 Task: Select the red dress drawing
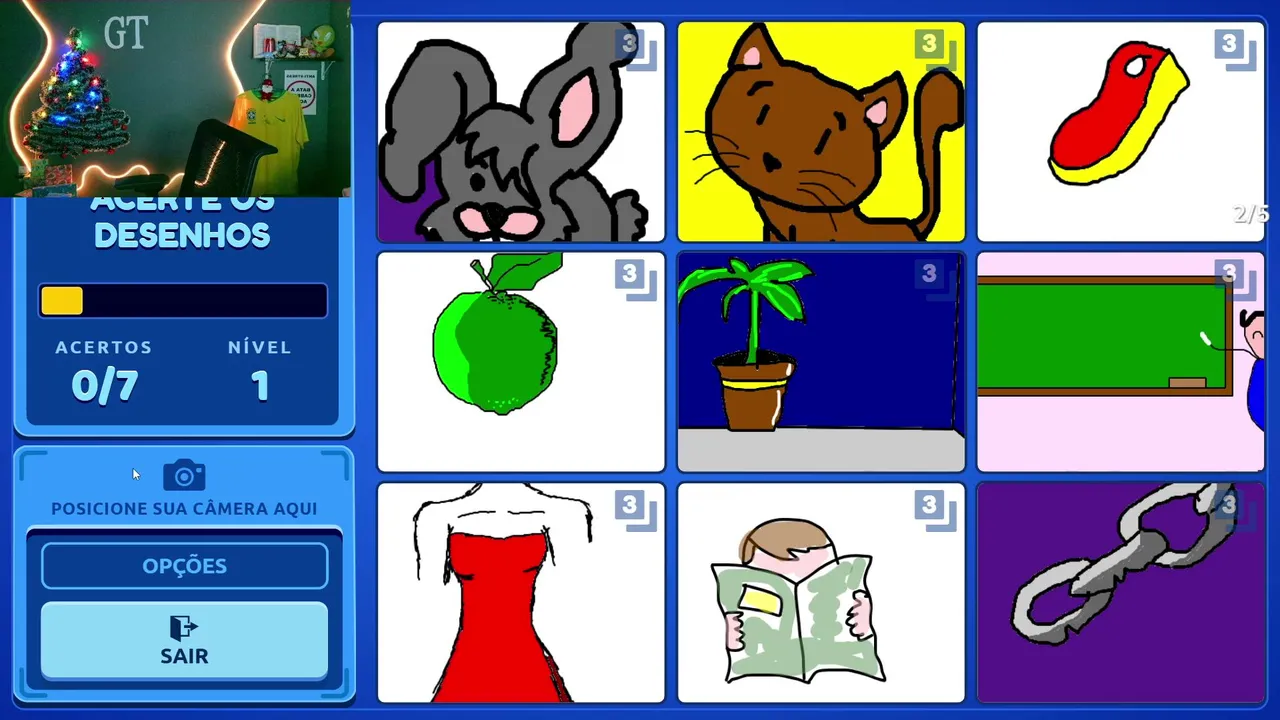click(520, 592)
